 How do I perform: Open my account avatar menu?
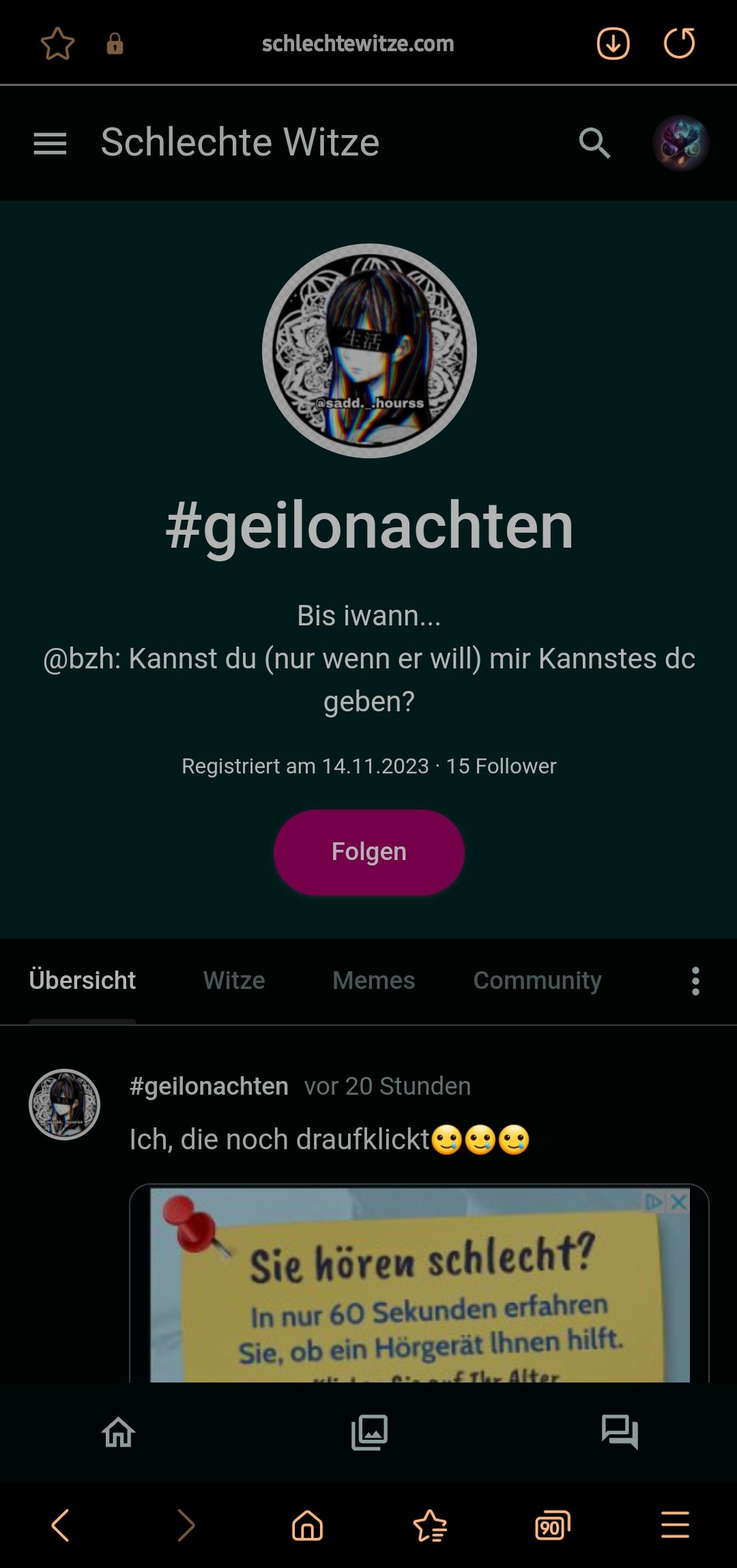tap(680, 143)
